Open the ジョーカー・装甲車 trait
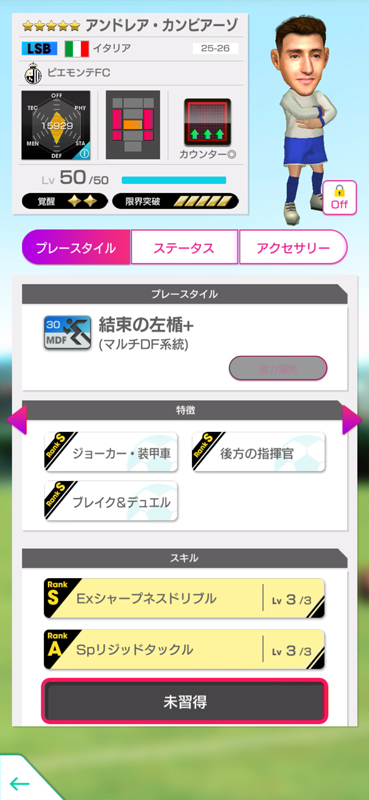 [x=111, y=452]
